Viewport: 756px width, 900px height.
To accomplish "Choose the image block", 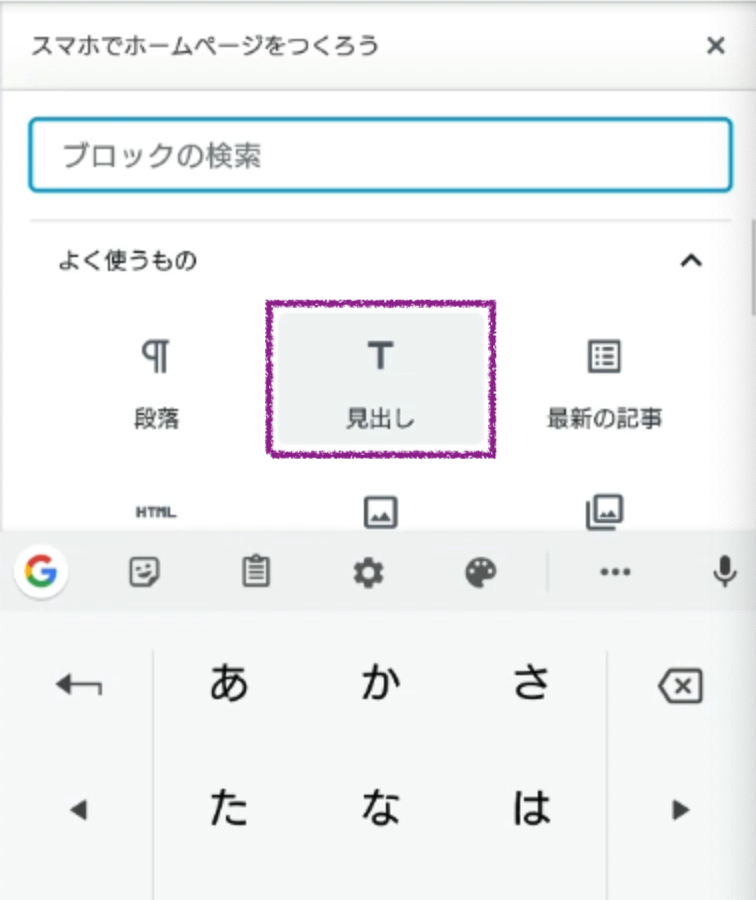I will [x=380, y=513].
